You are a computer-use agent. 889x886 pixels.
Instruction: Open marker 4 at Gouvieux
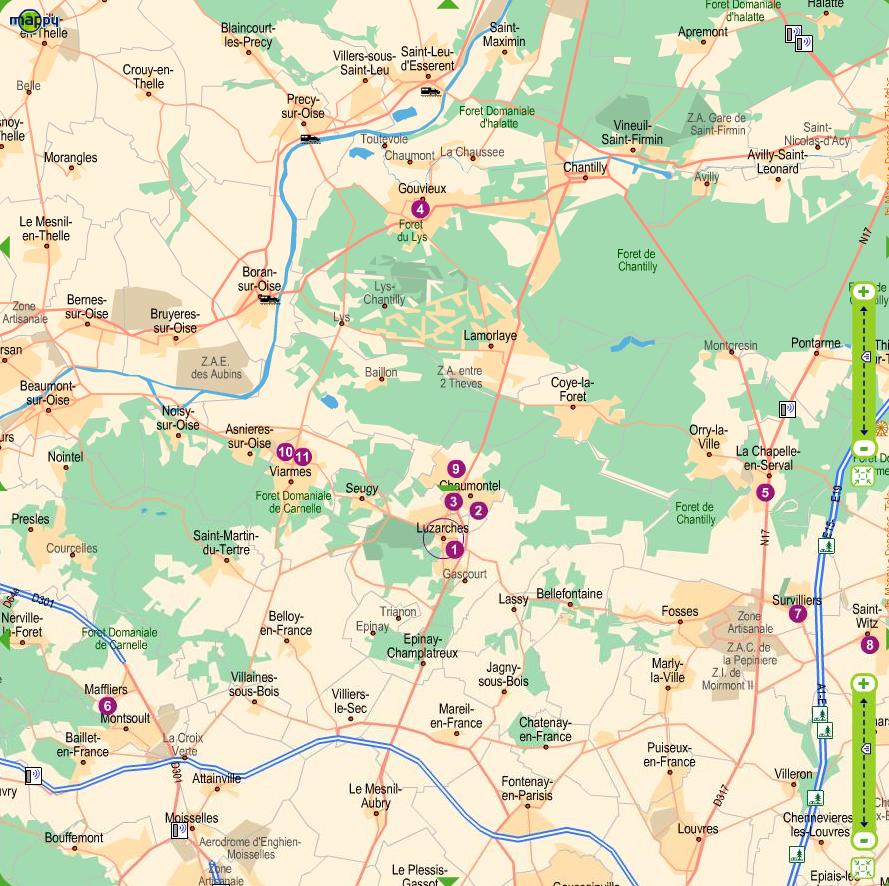(x=420, y=209)
